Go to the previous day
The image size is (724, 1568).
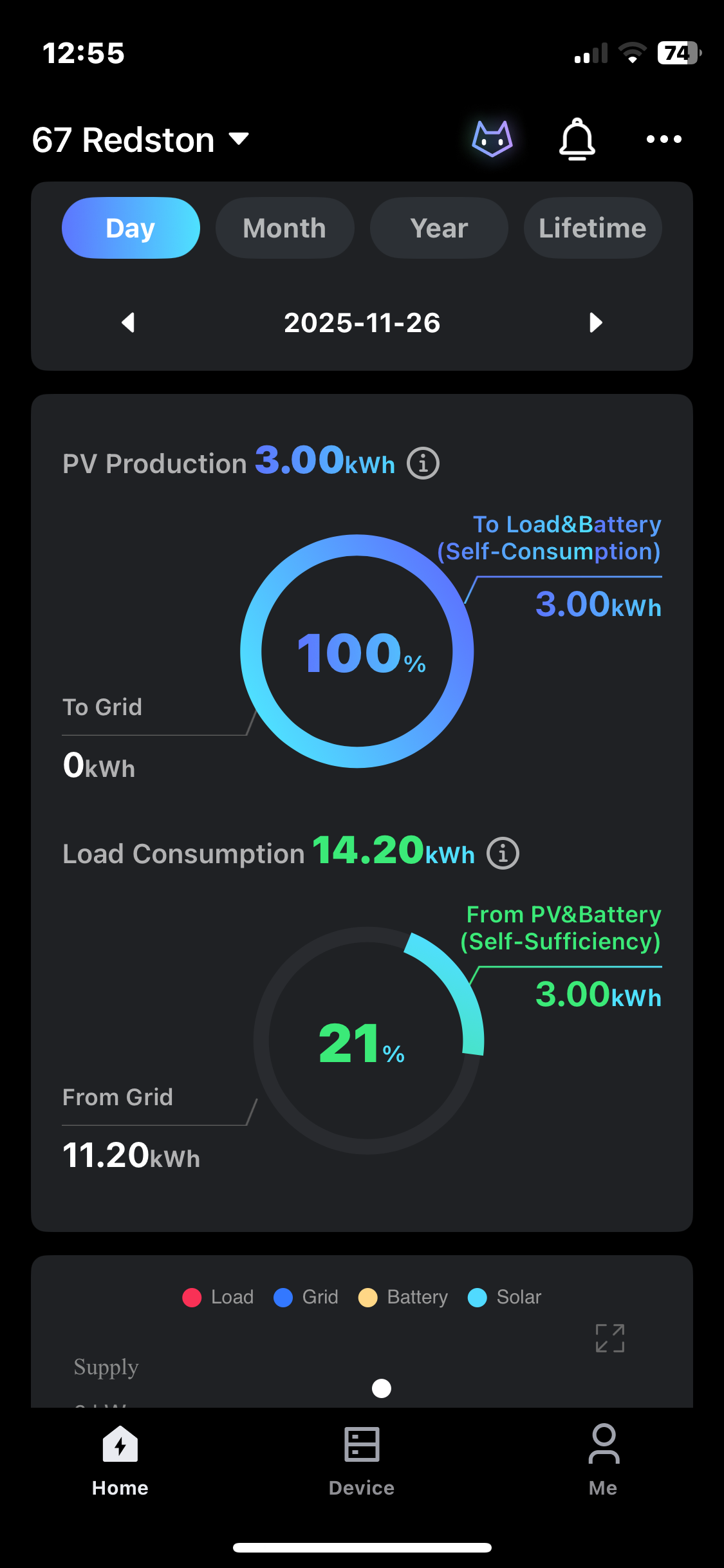(129, 322)
